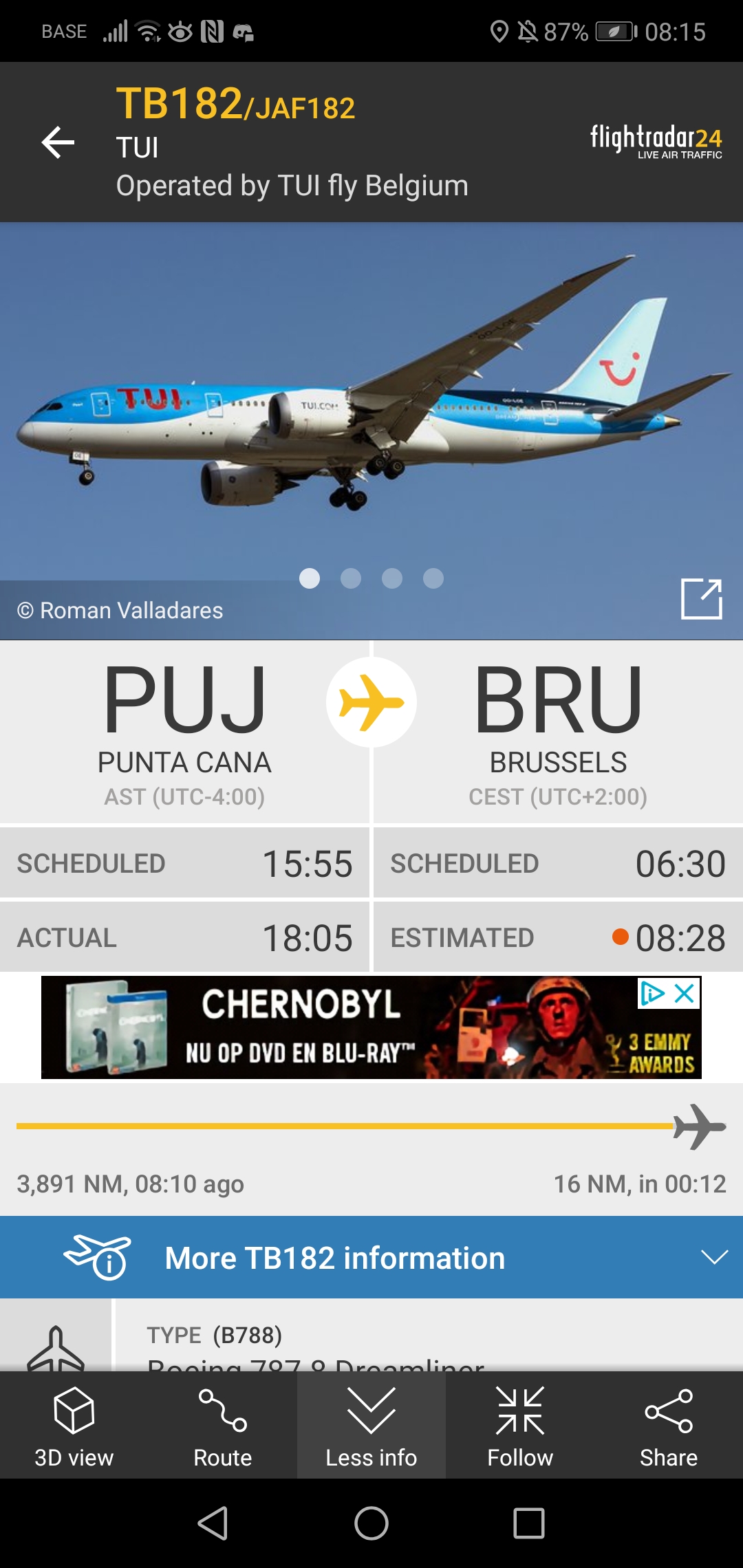Open the aircraft photo in full view
The height and width of the screenshot is (1568, 743).
coord(701,599)
